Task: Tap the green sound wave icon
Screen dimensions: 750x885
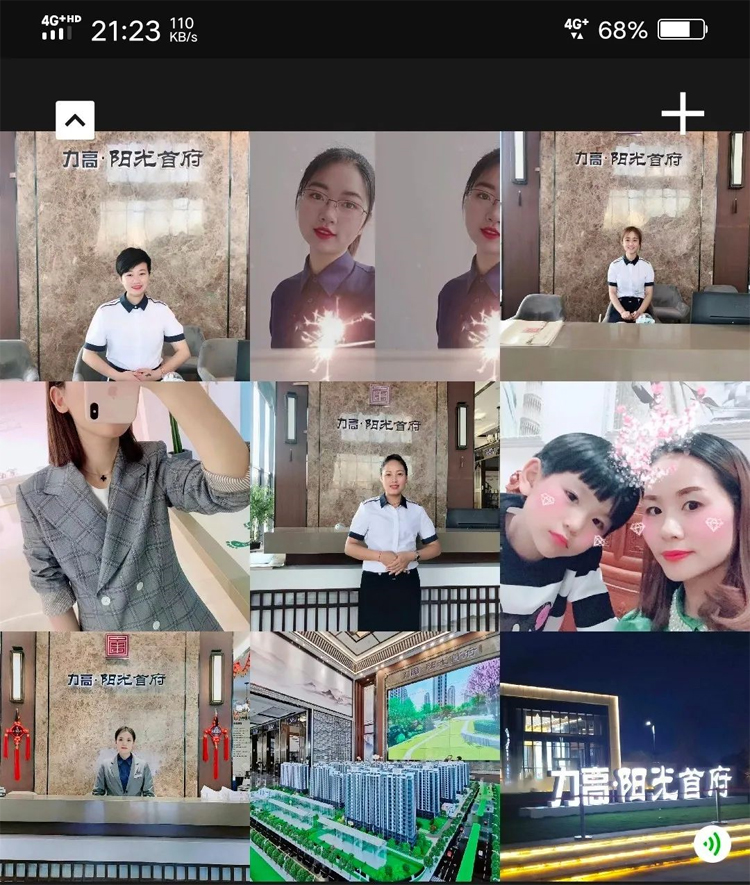Action: (x=712, y=844)
